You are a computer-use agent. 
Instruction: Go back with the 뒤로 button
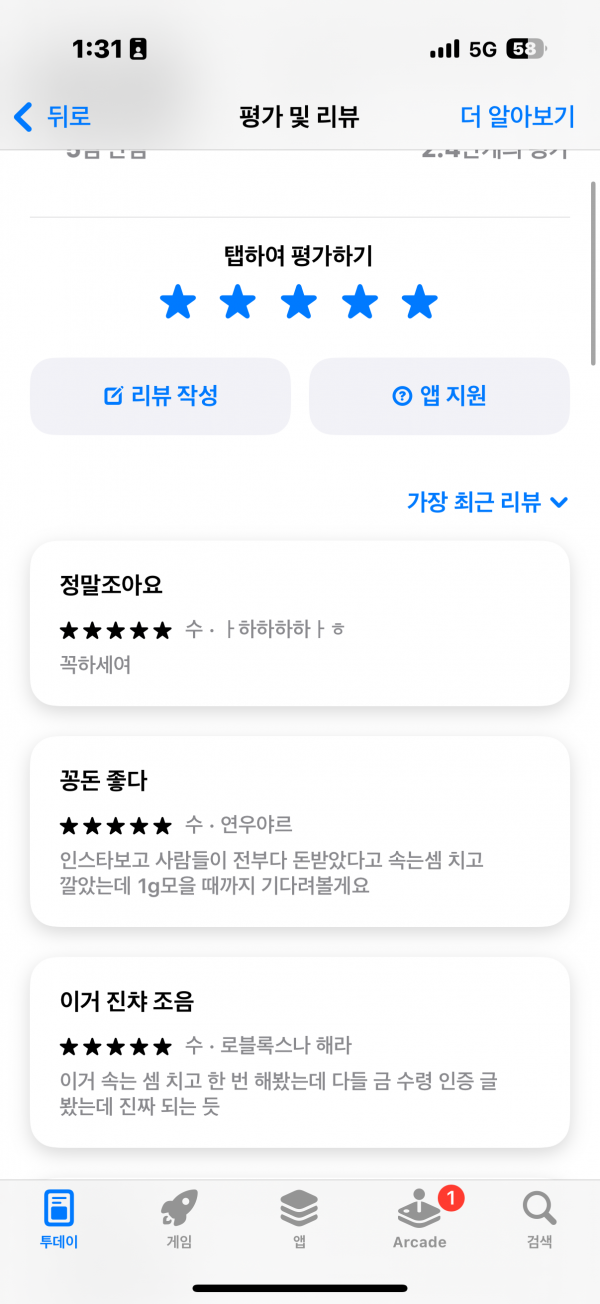click(52, 116)
